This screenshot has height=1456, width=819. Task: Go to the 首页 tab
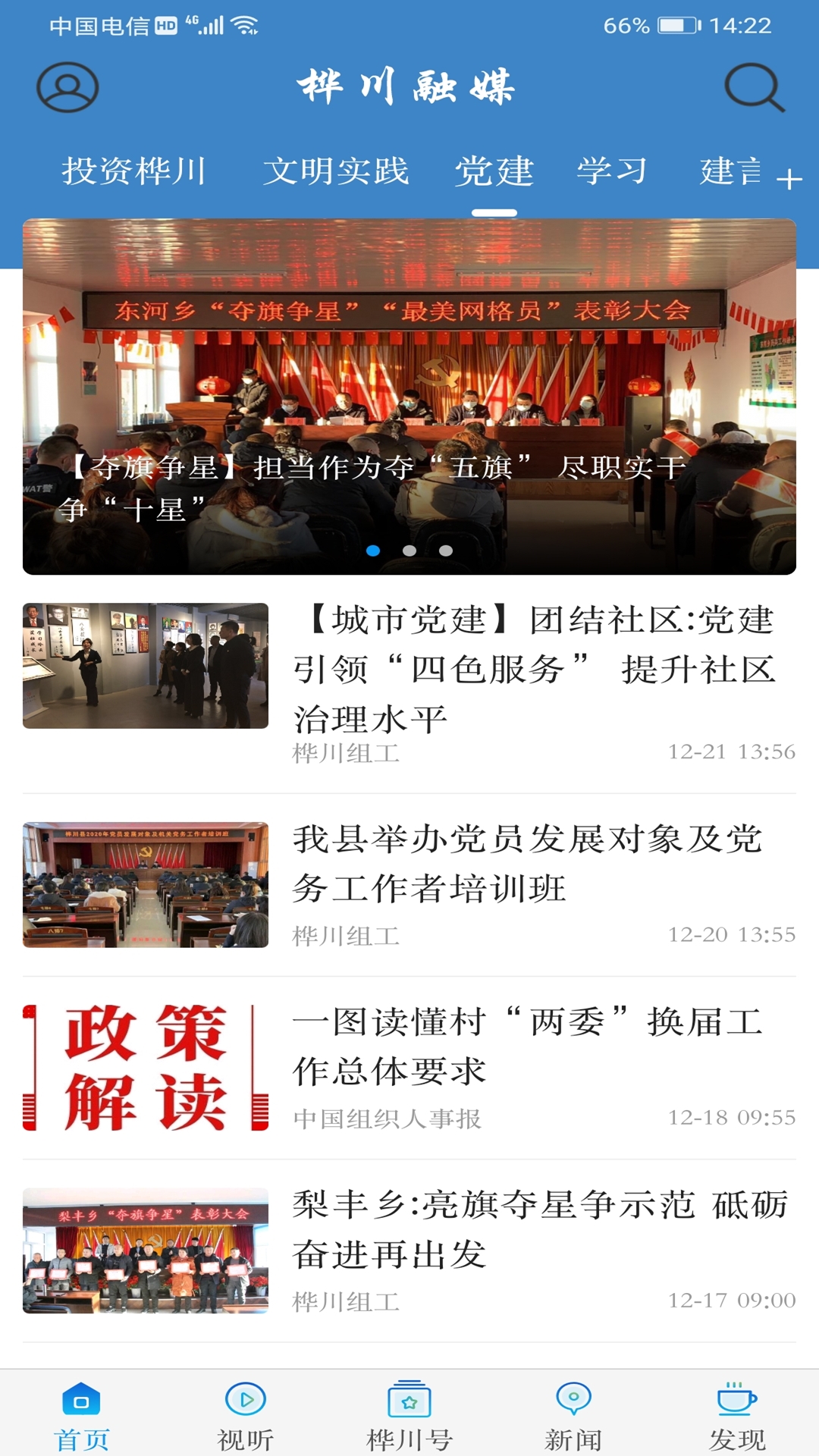82,1417
